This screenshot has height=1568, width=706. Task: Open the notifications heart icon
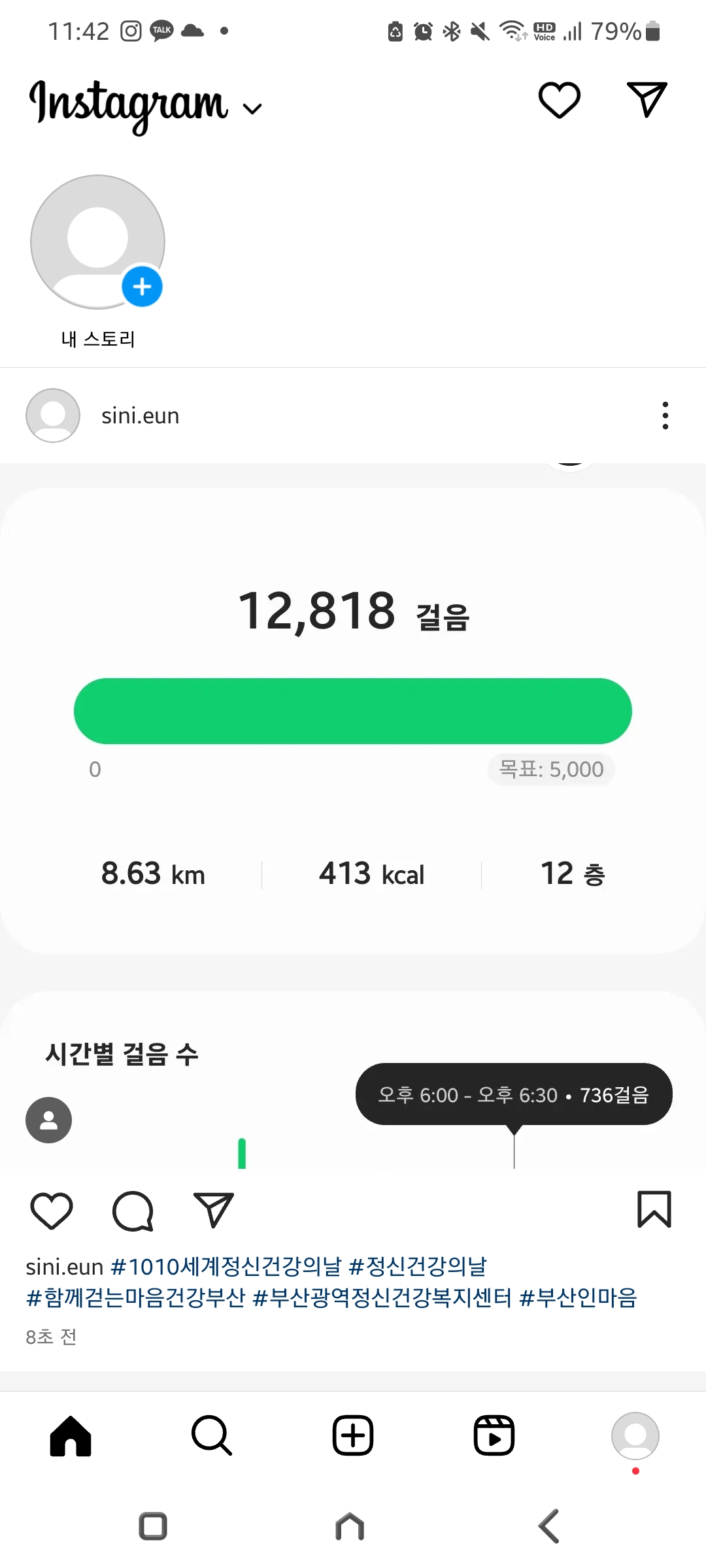pyautogui.click(x=559, y=100)
